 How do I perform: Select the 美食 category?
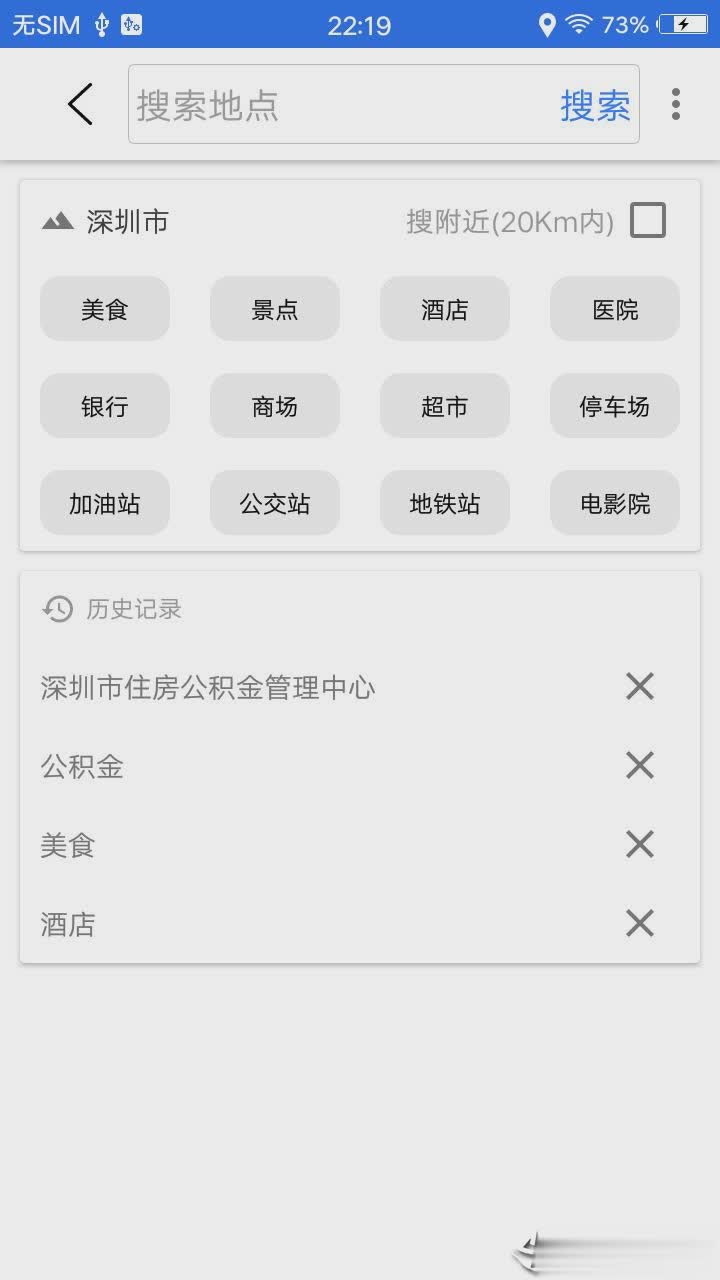pos(105,309)
